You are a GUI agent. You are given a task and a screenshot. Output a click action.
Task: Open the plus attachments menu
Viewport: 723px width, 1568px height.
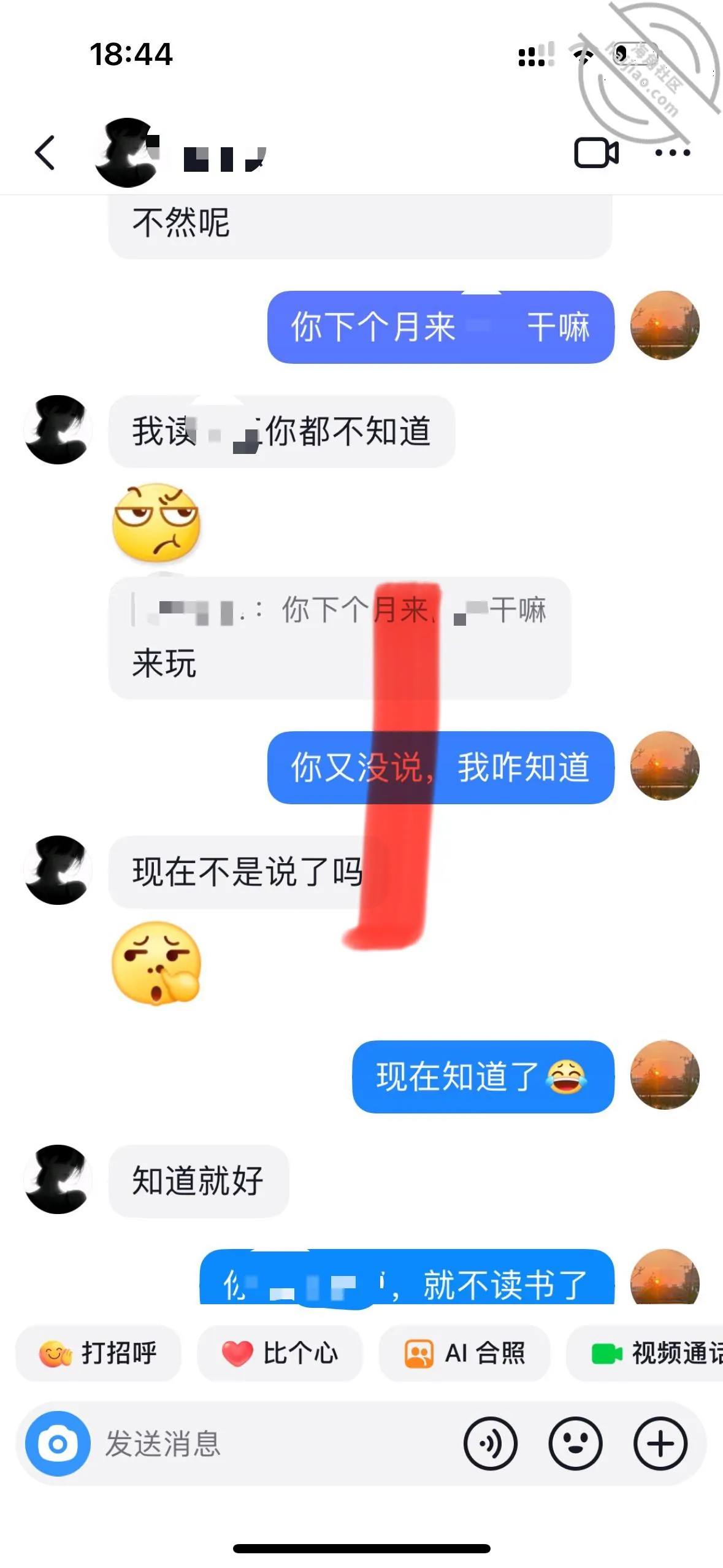coord(660,1443)
